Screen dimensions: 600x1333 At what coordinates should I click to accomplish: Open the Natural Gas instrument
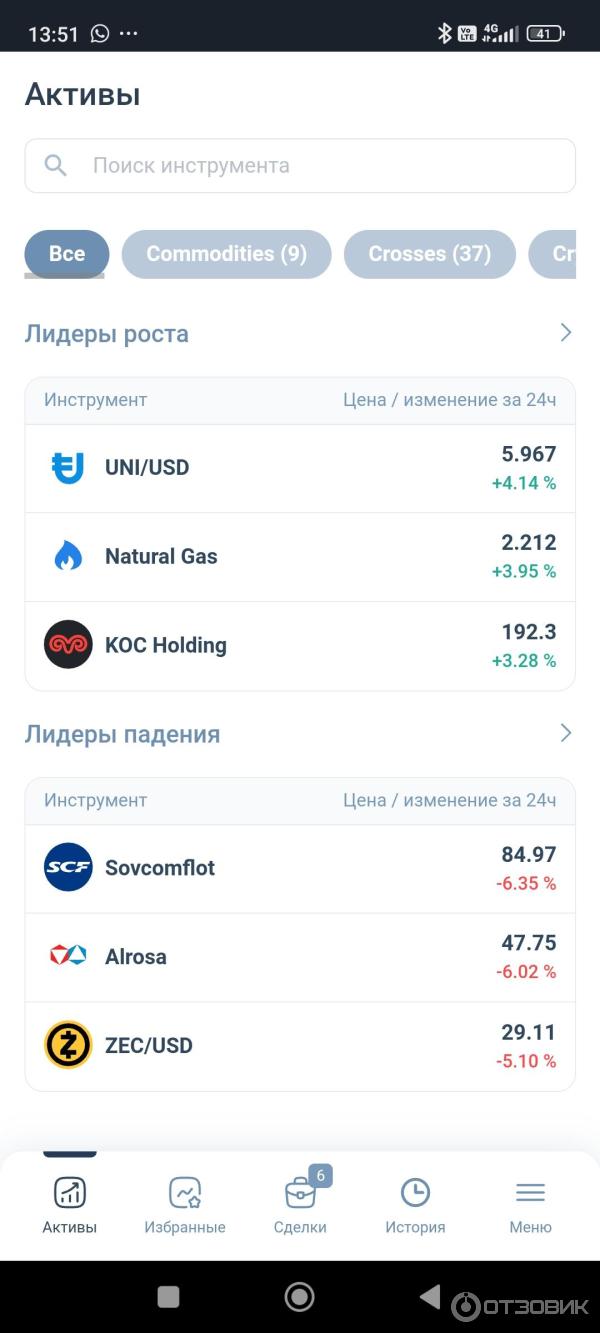pos(300,557)
